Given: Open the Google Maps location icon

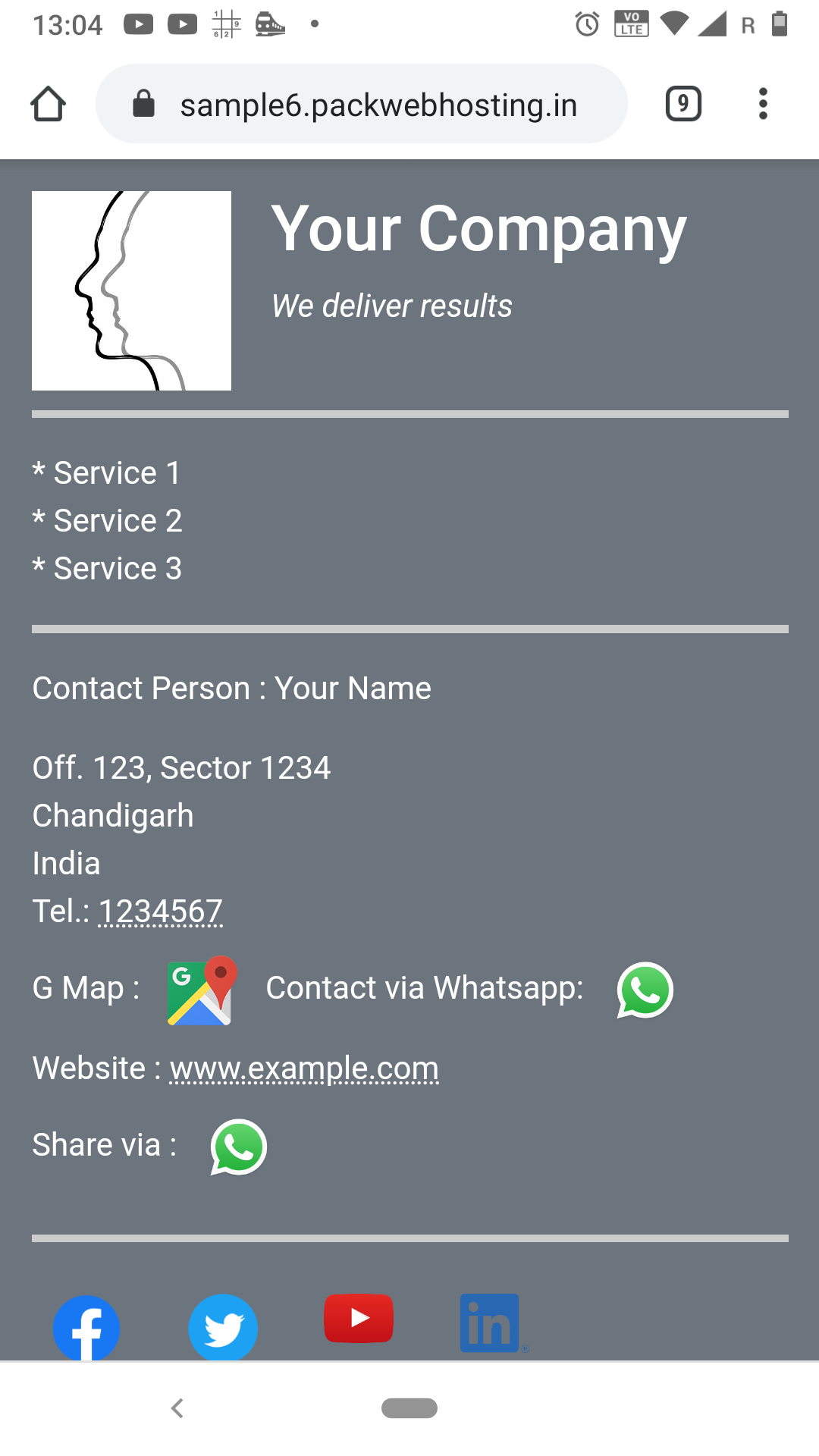Looking at the screenshot, I should [x=202, y=990].
